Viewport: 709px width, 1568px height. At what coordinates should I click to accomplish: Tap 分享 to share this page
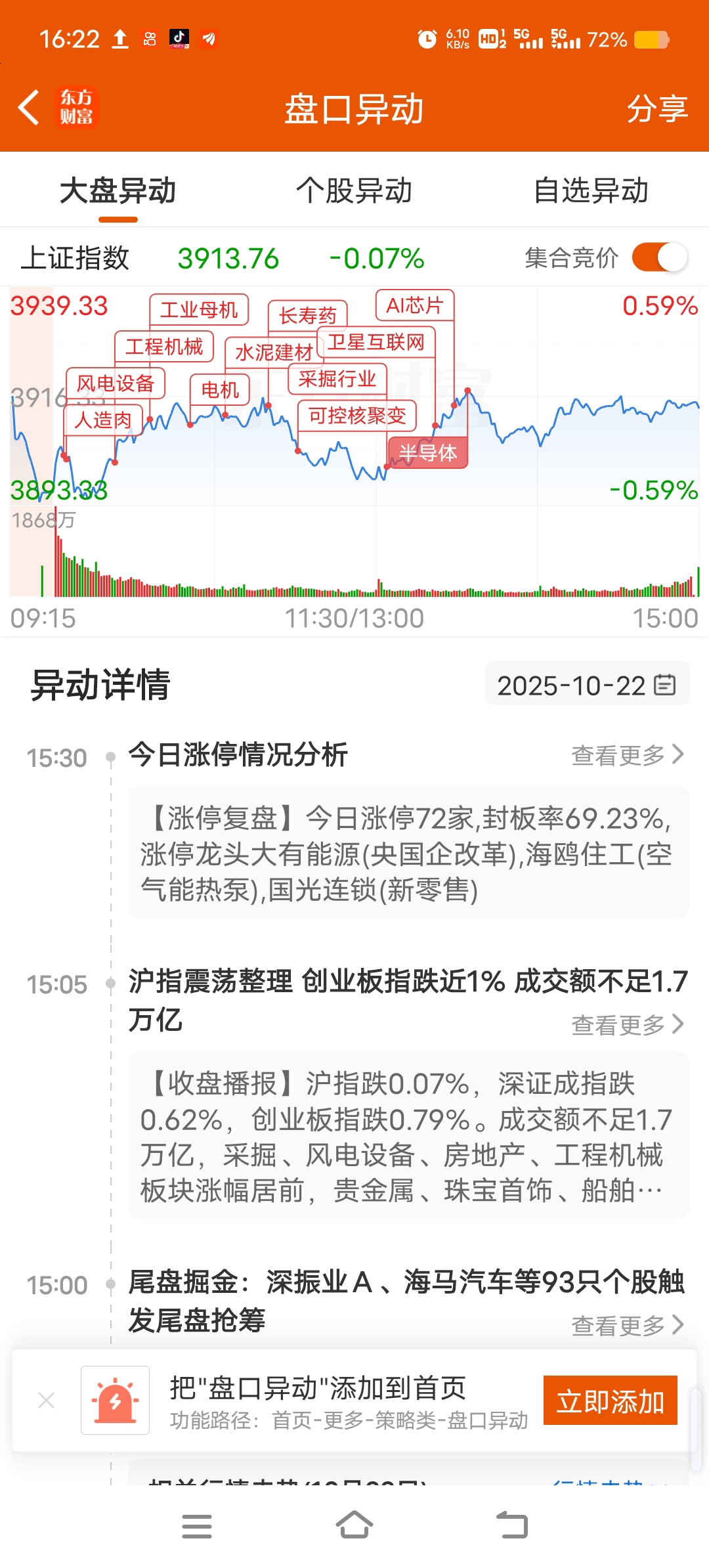tap(656, 109)
